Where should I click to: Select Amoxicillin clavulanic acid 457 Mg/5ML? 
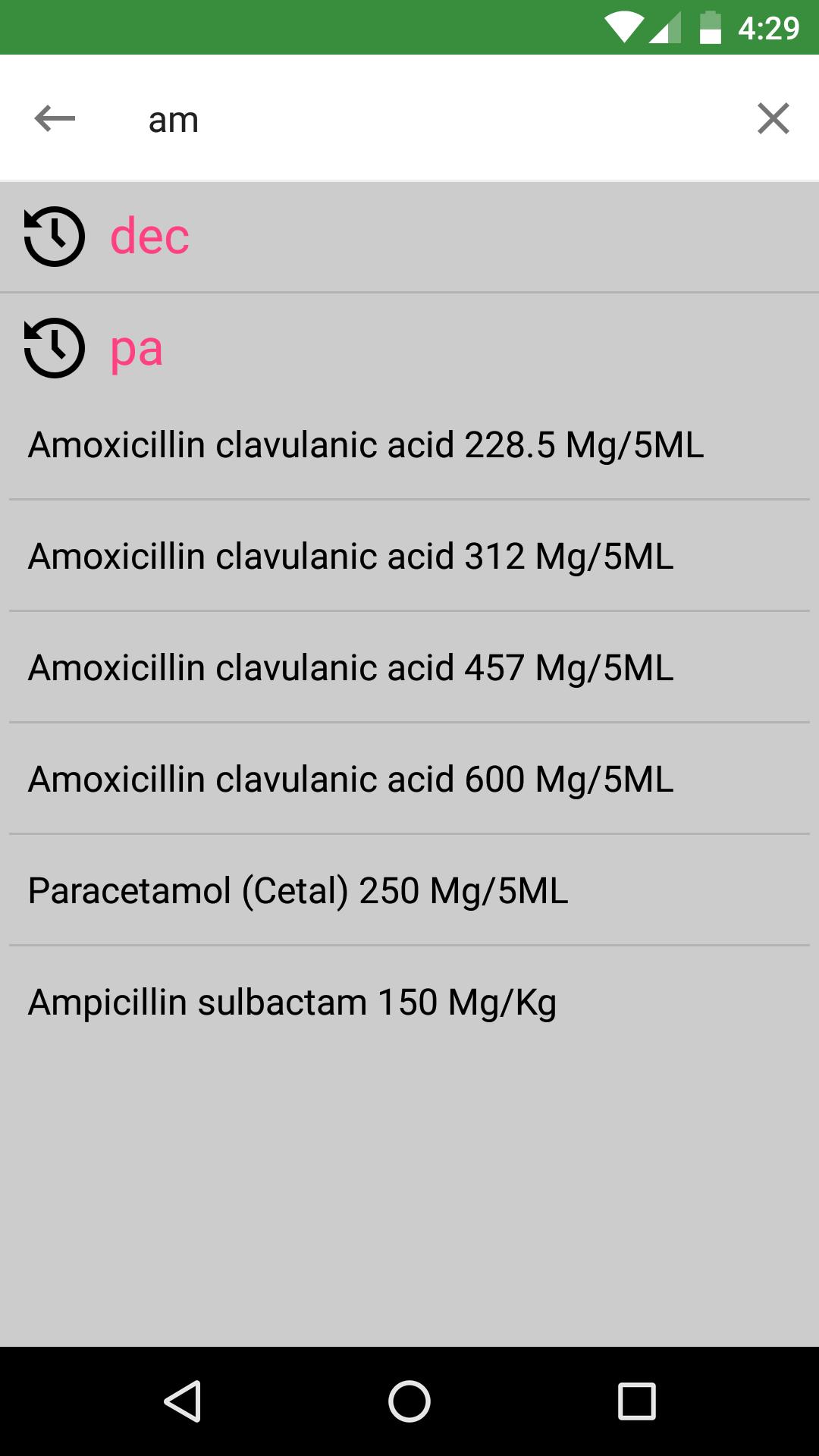pyautogui.click(x=350, y=668)
